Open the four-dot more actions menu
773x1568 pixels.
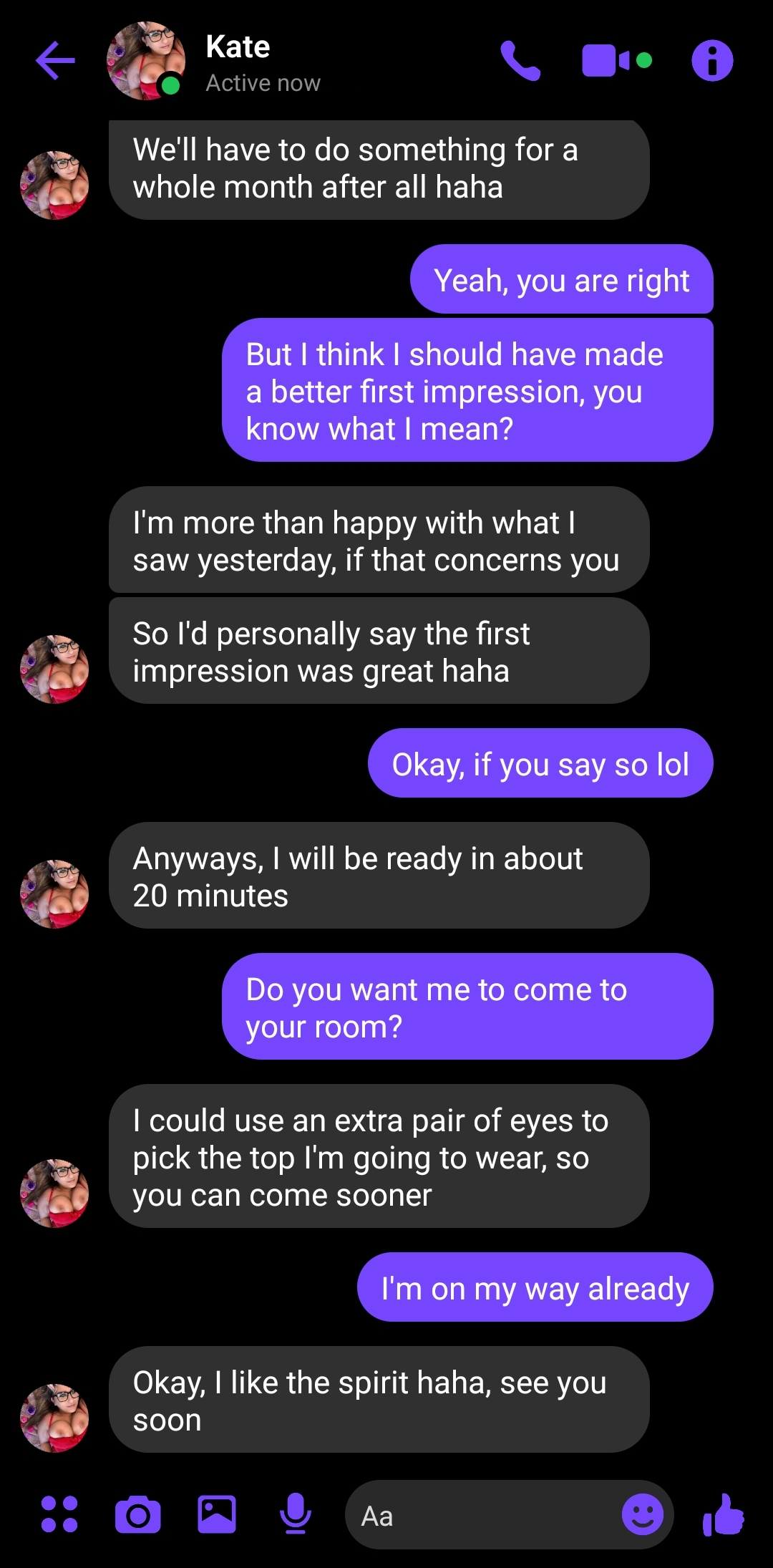[59, 1514]
